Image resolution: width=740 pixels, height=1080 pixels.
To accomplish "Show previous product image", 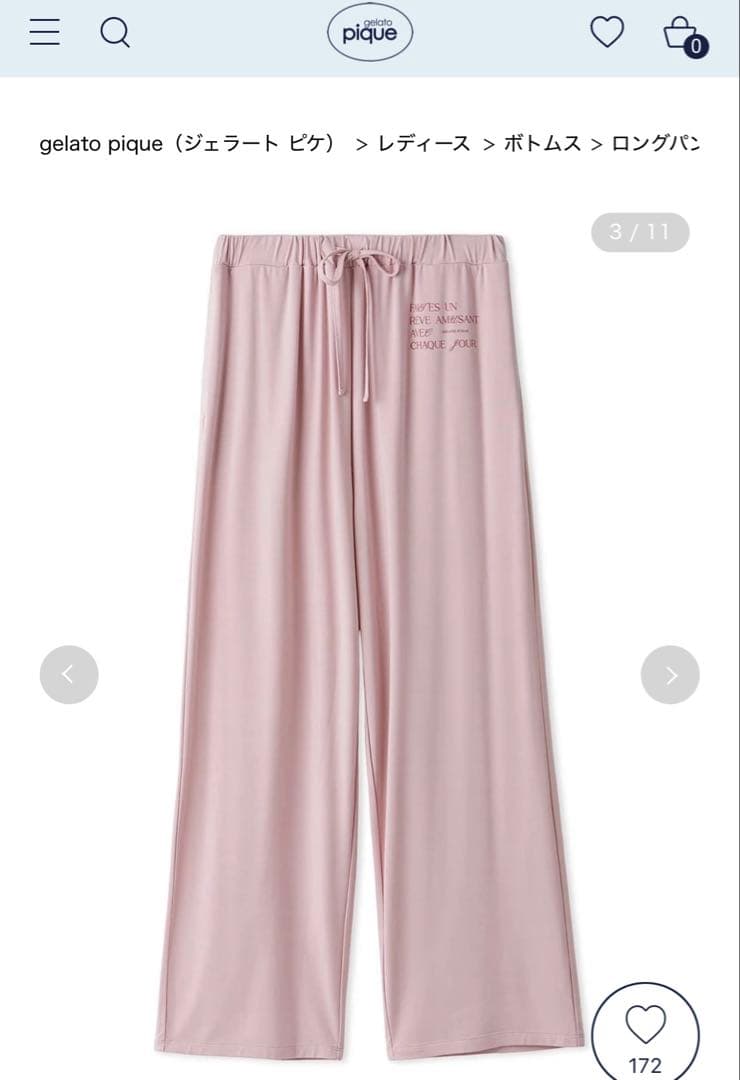I will pyautogui.click(x=69, y=675).
